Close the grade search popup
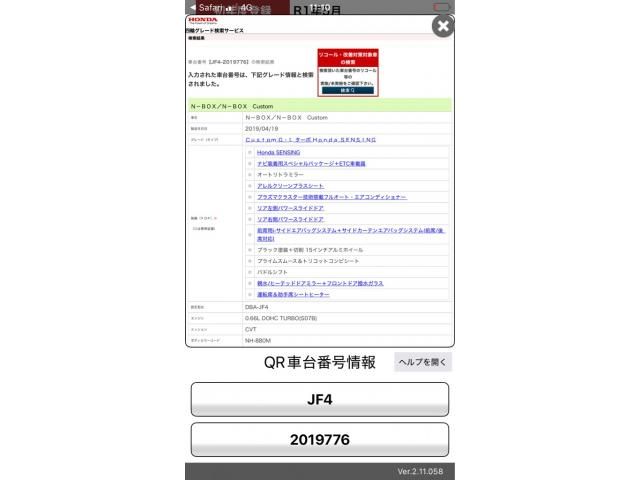Viewport: 640px width, 480px height. click(x=442, y=26)
